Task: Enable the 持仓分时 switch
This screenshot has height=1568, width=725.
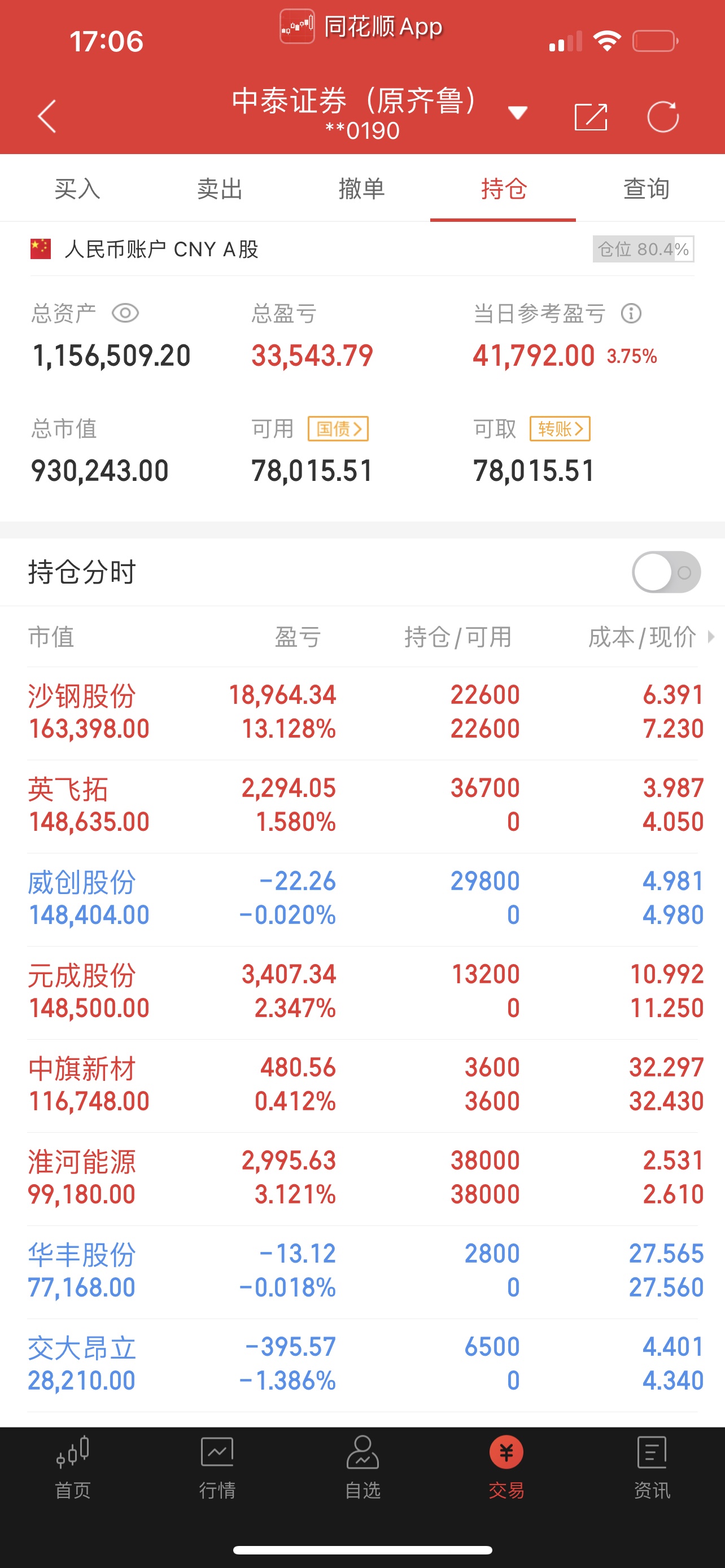Action: coord(666,572)
